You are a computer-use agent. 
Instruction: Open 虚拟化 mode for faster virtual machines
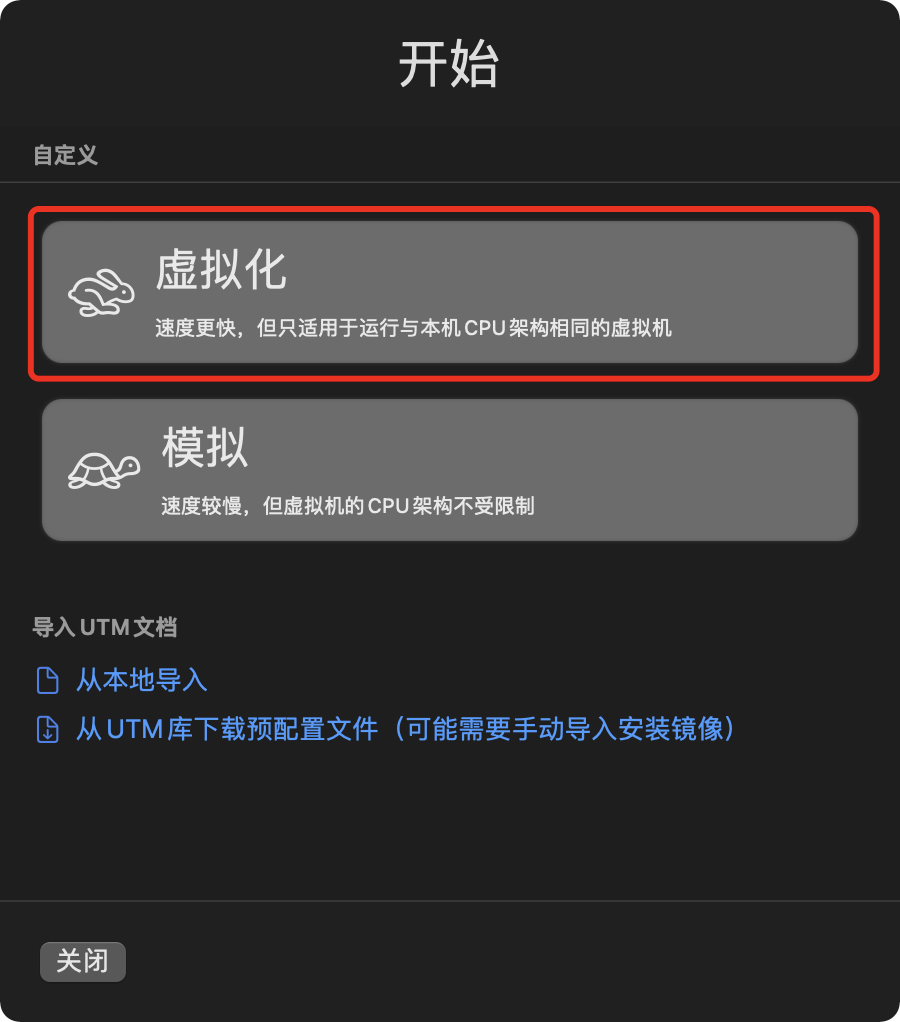click(x=450, y=290)
